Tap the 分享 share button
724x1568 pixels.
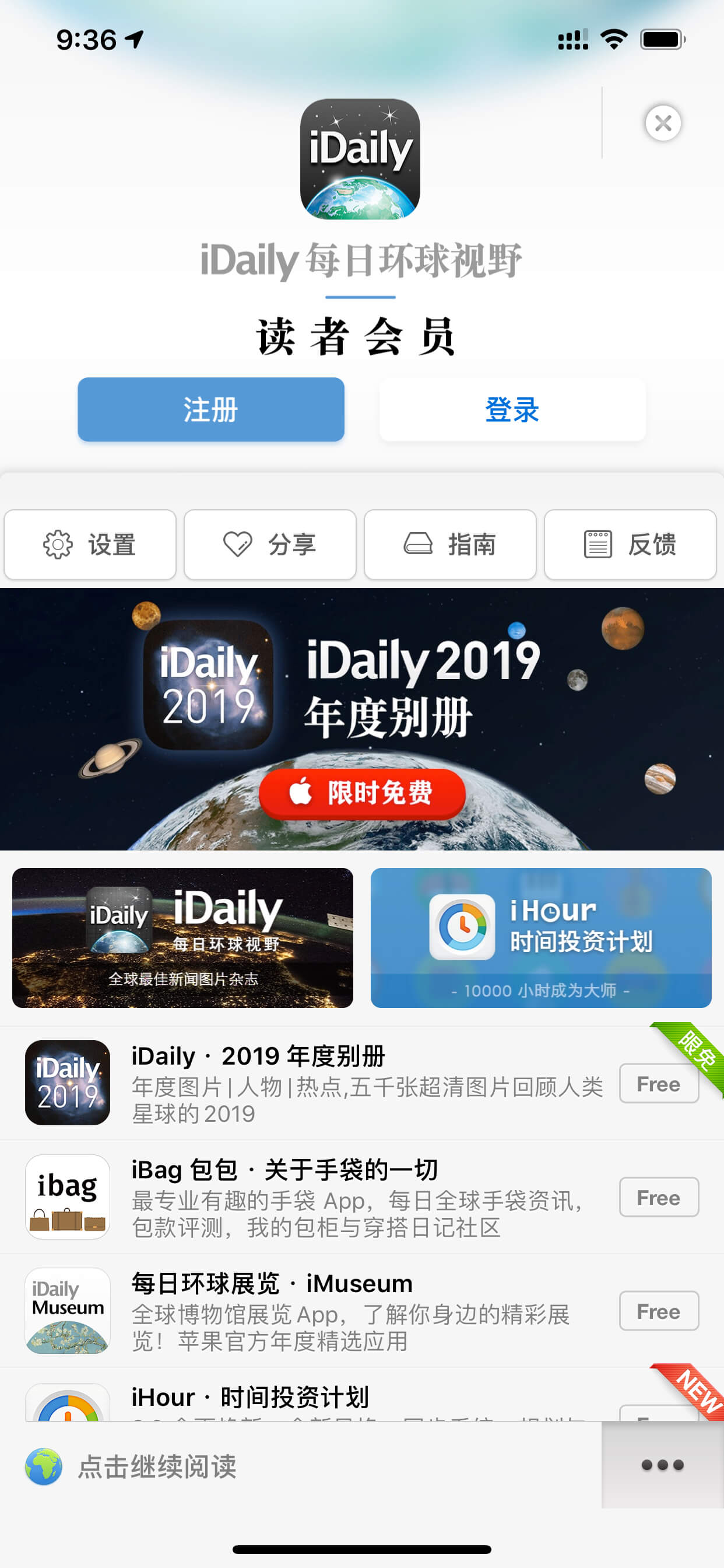point(270,544)
